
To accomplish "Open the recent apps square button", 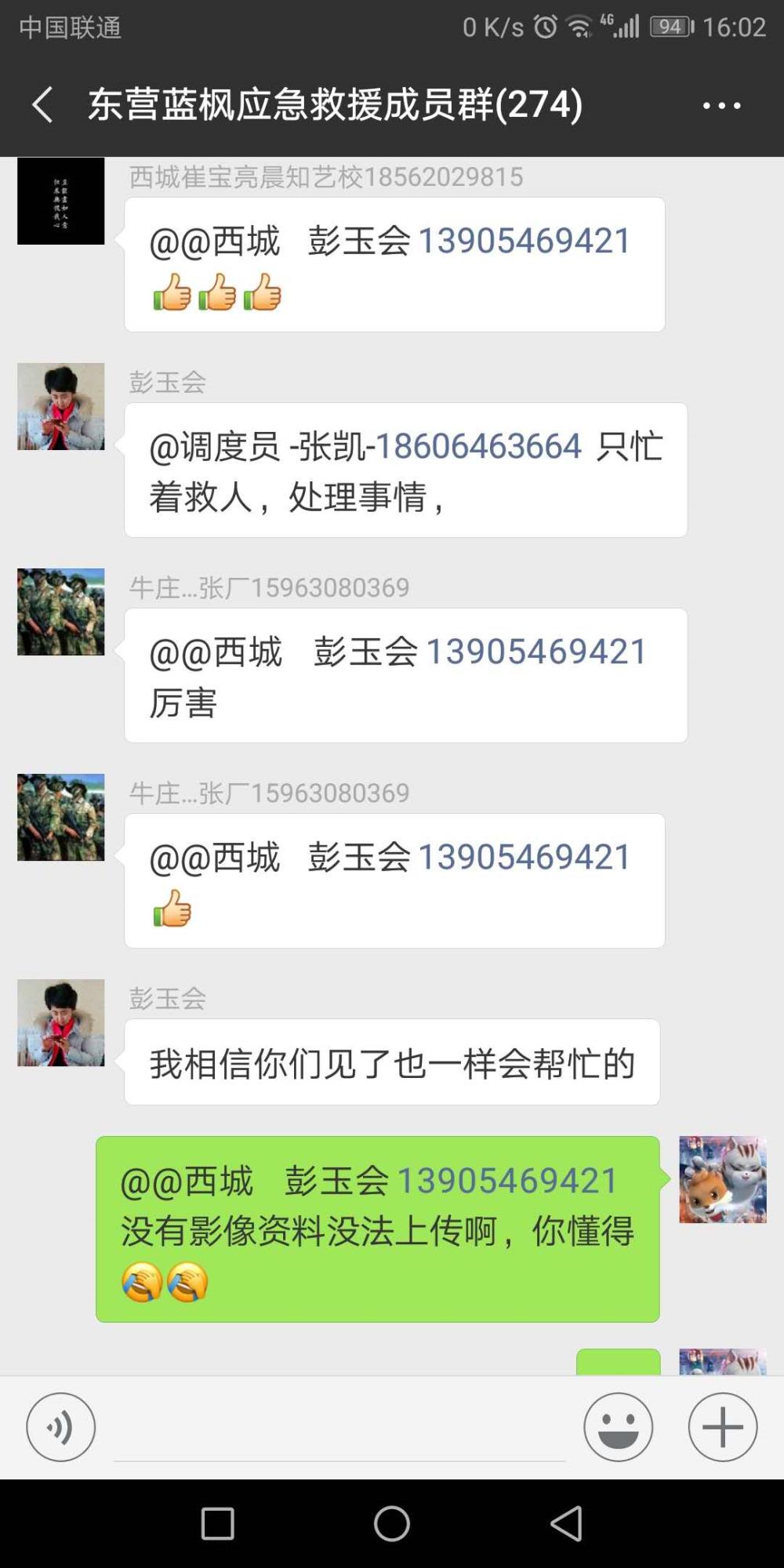I will (x=217, y=1523).
